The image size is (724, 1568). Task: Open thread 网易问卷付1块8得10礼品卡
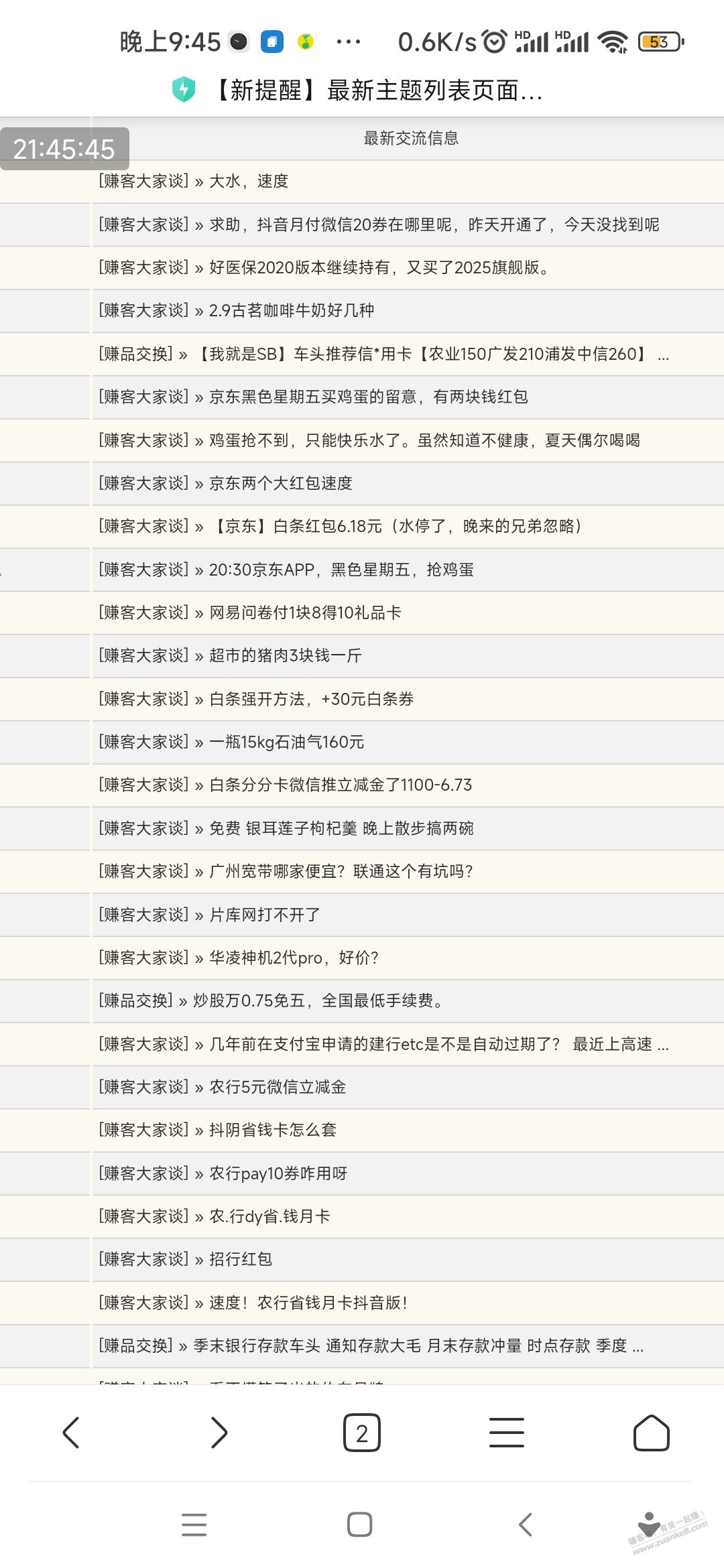305,612
